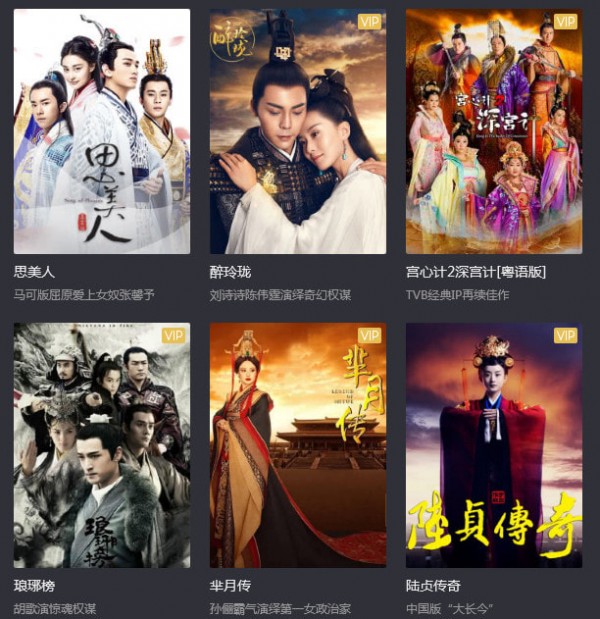Watch 芈月传 by tapping its poster
600x619 pixels.
(x=297, y=445)
